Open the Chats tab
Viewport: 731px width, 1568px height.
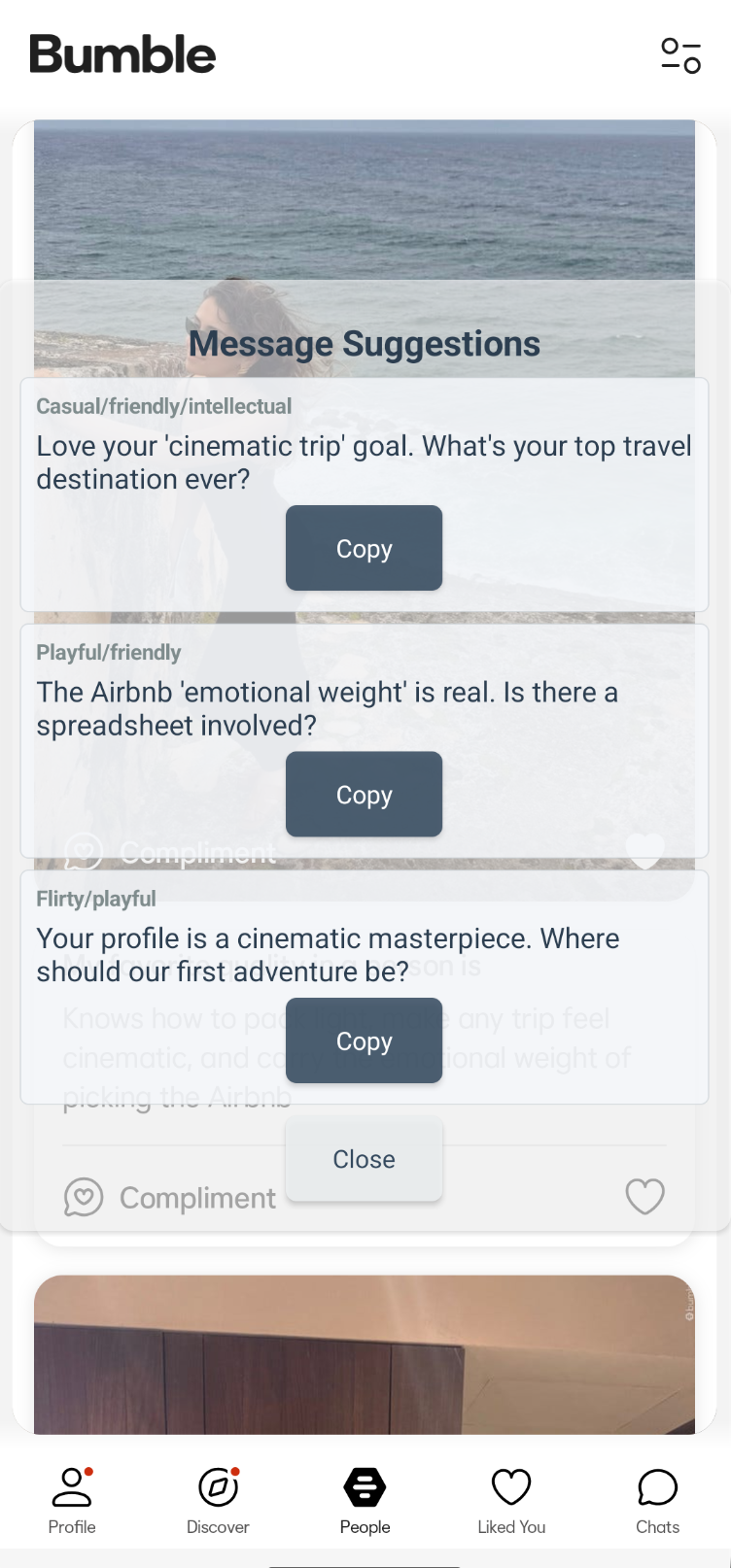pyautogui.click(x=657, y=1500)
